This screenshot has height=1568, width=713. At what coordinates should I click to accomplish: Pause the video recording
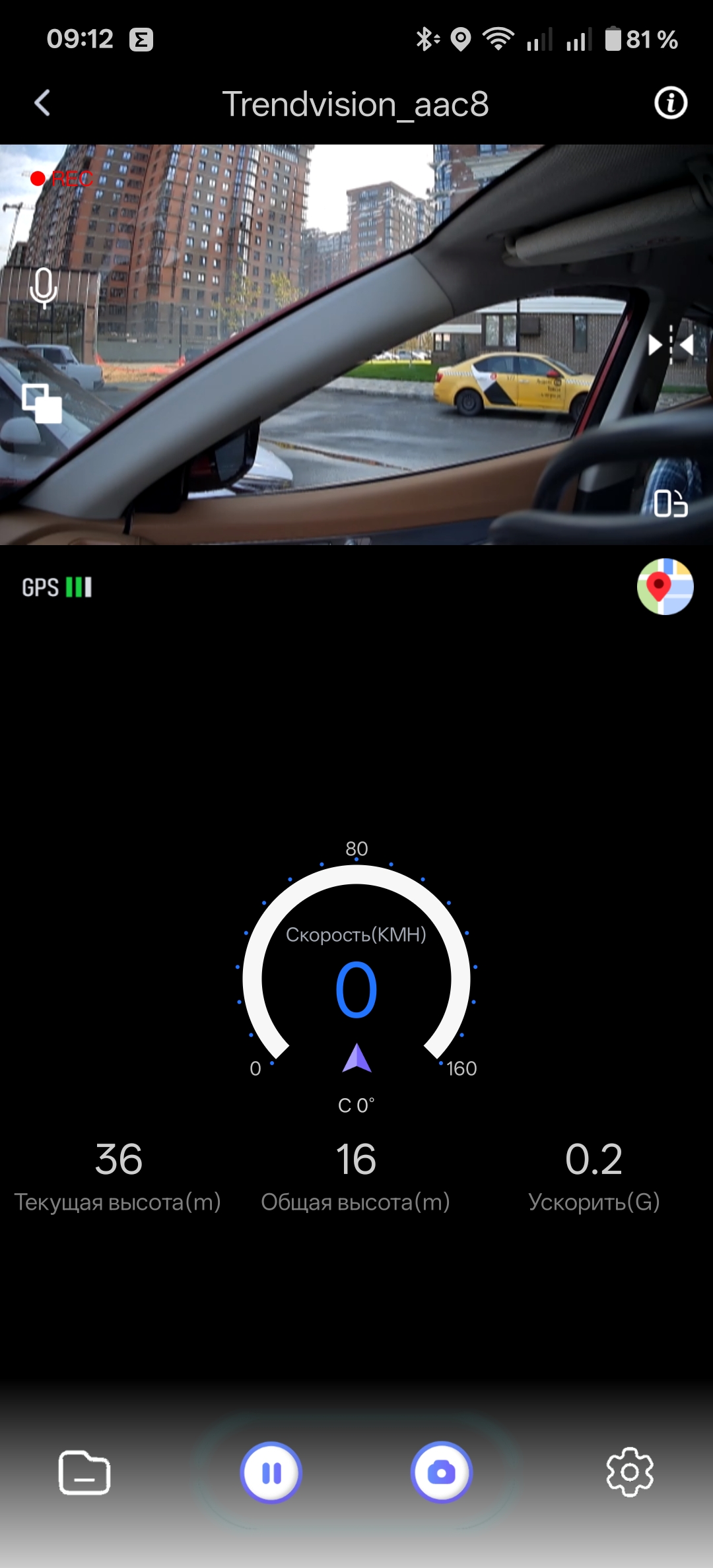point(271,1472)
